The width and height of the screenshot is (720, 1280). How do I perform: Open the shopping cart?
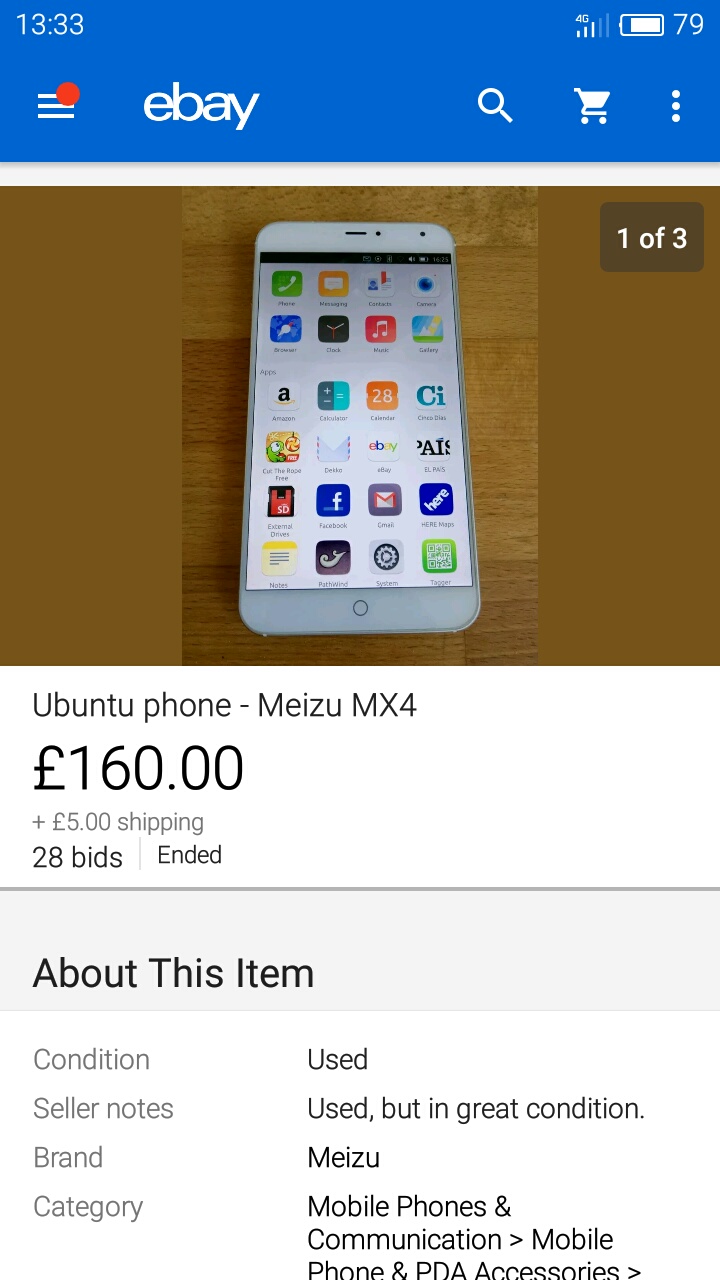pyautogui.click(x=592, y=106)
